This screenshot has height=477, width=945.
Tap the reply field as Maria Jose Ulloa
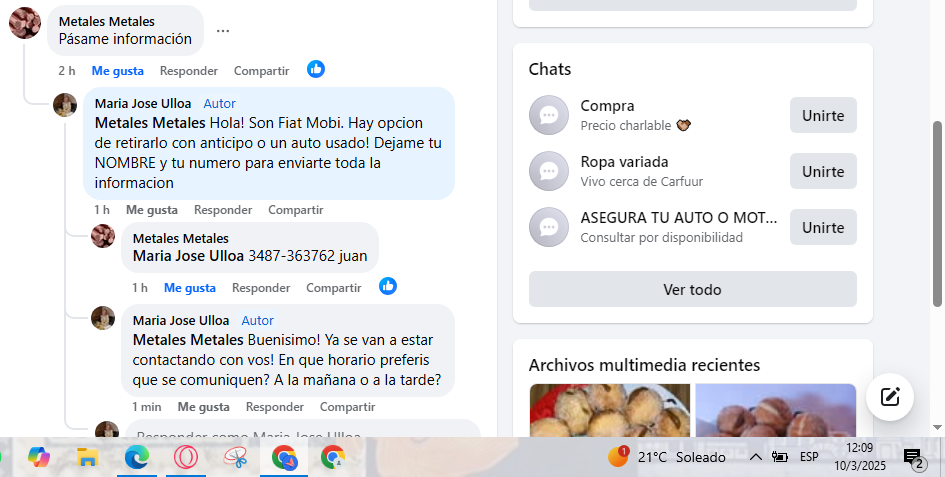pyautogui.click(x=300, y=435)
